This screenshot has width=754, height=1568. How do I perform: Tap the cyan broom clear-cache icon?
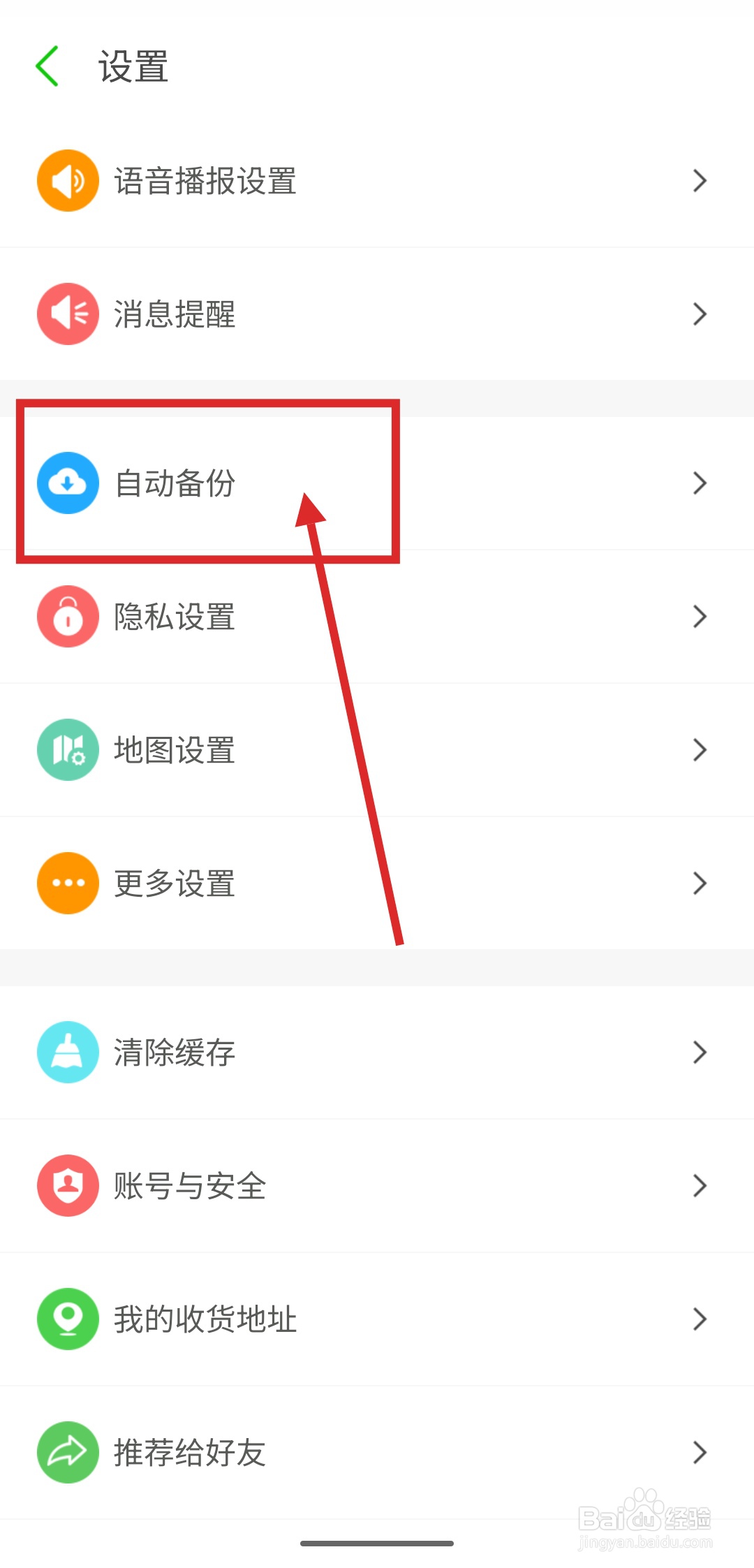pyautogui.click(x=68, y=1052)
